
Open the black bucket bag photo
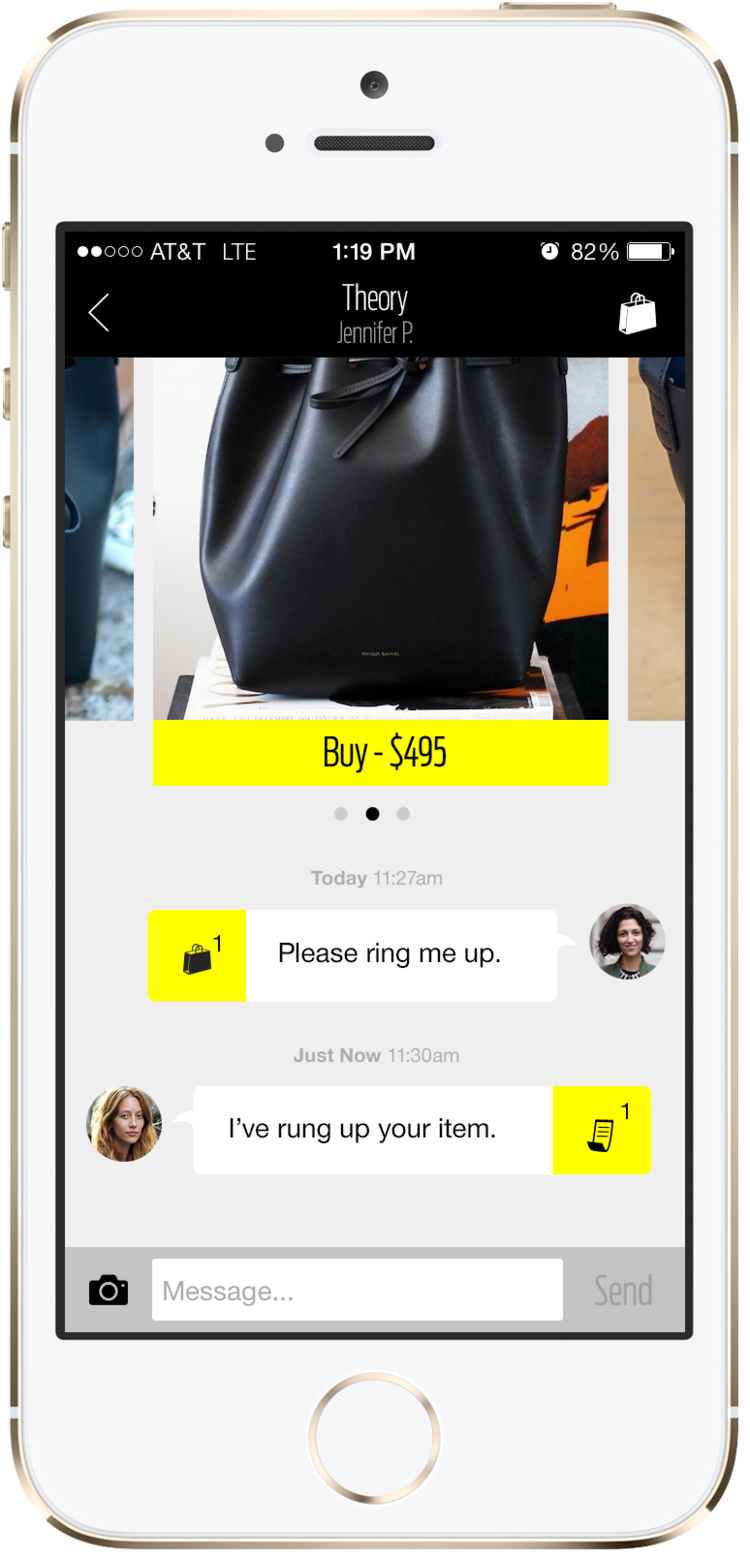(x=380, y=537)
